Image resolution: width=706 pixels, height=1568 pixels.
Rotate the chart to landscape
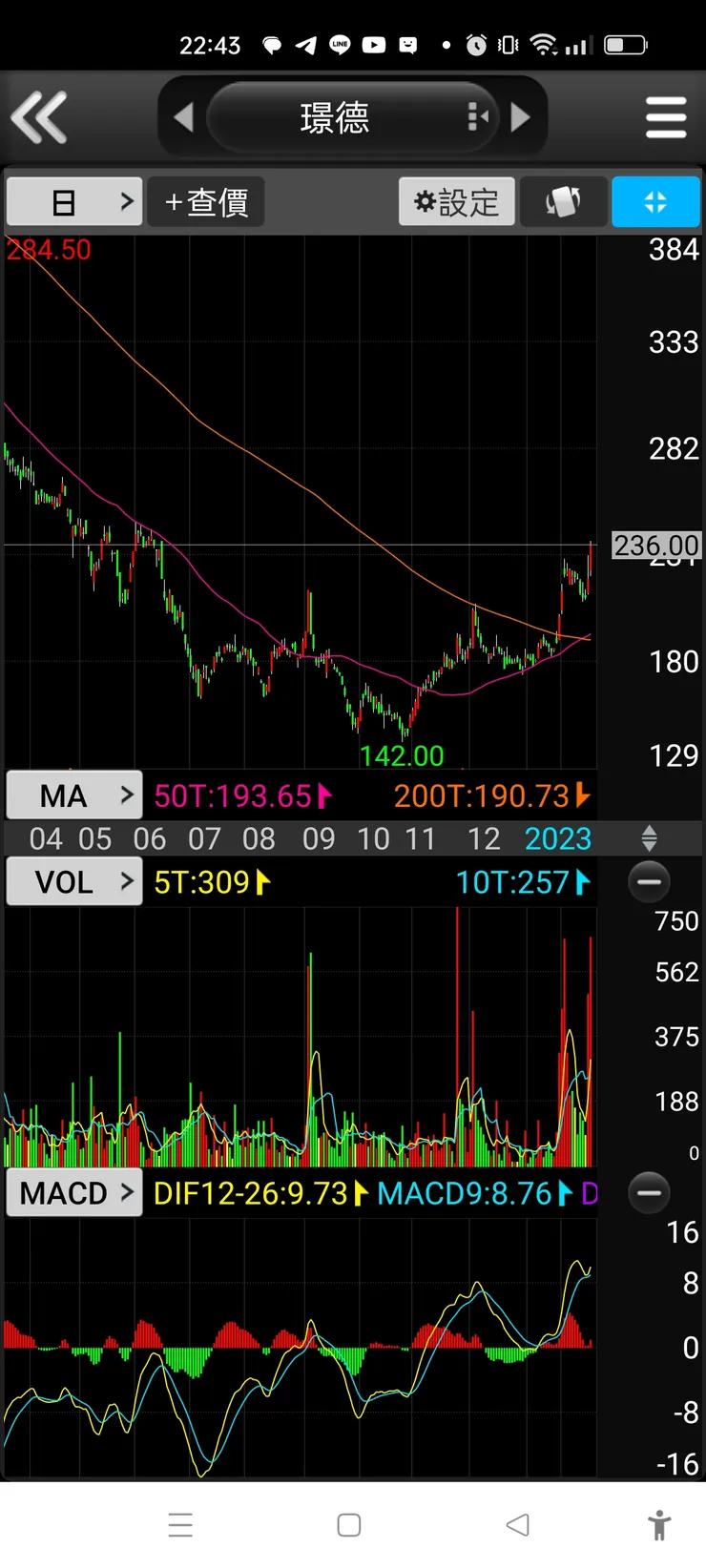pos(563,202)
